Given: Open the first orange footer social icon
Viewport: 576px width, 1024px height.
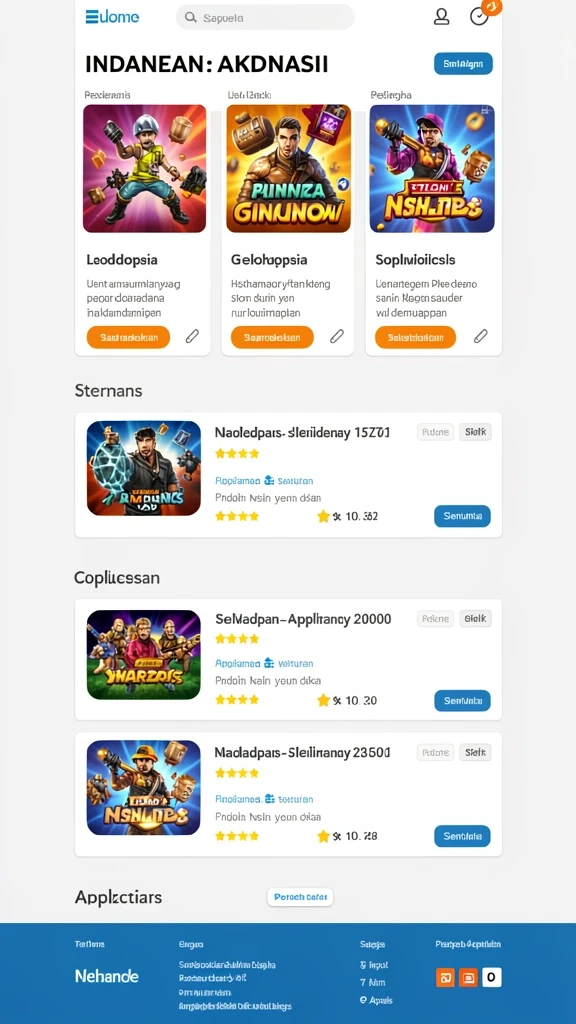Looking at the screenshot, I should (445, 978).
